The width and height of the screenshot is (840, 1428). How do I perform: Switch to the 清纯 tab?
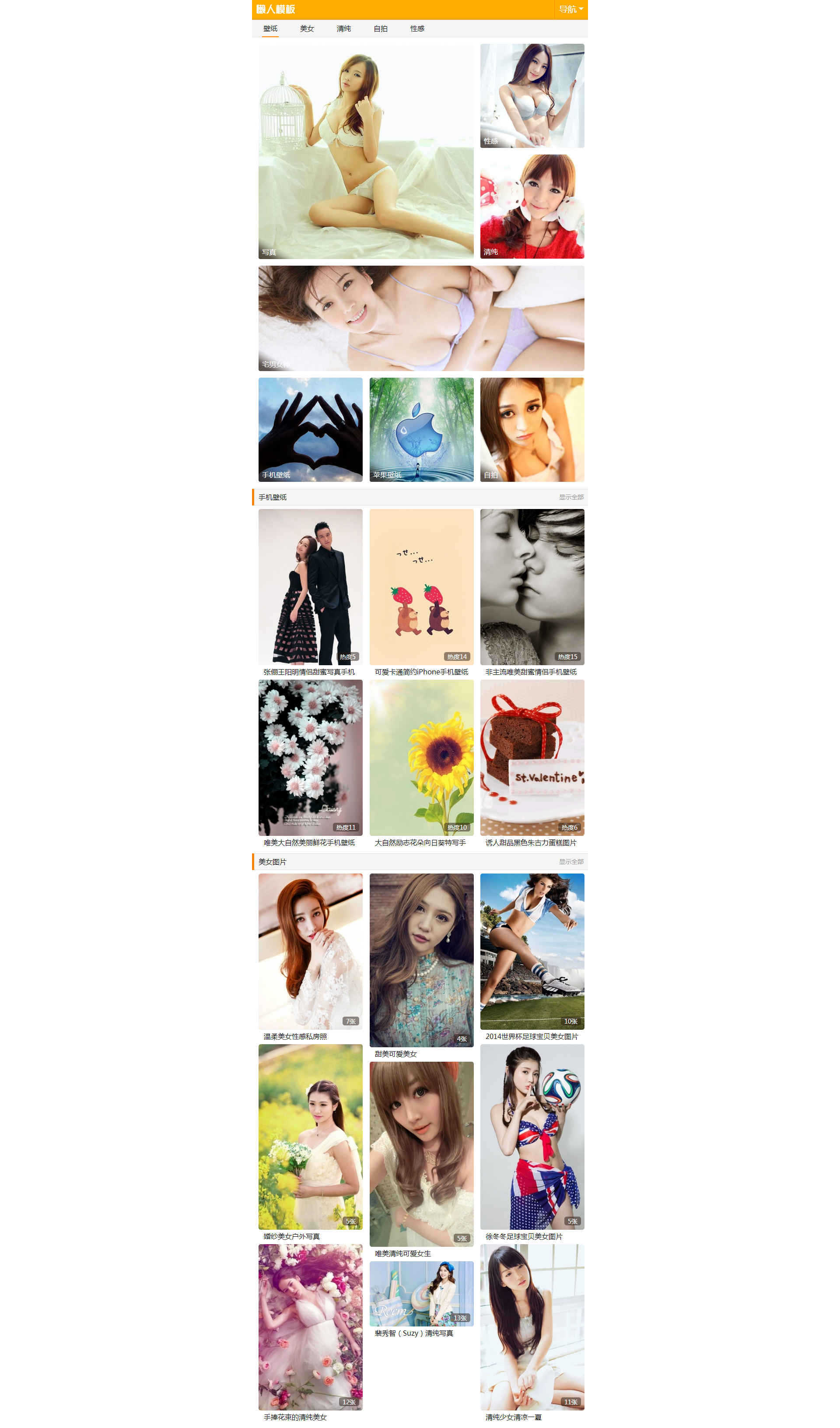(x=343, y=29)
